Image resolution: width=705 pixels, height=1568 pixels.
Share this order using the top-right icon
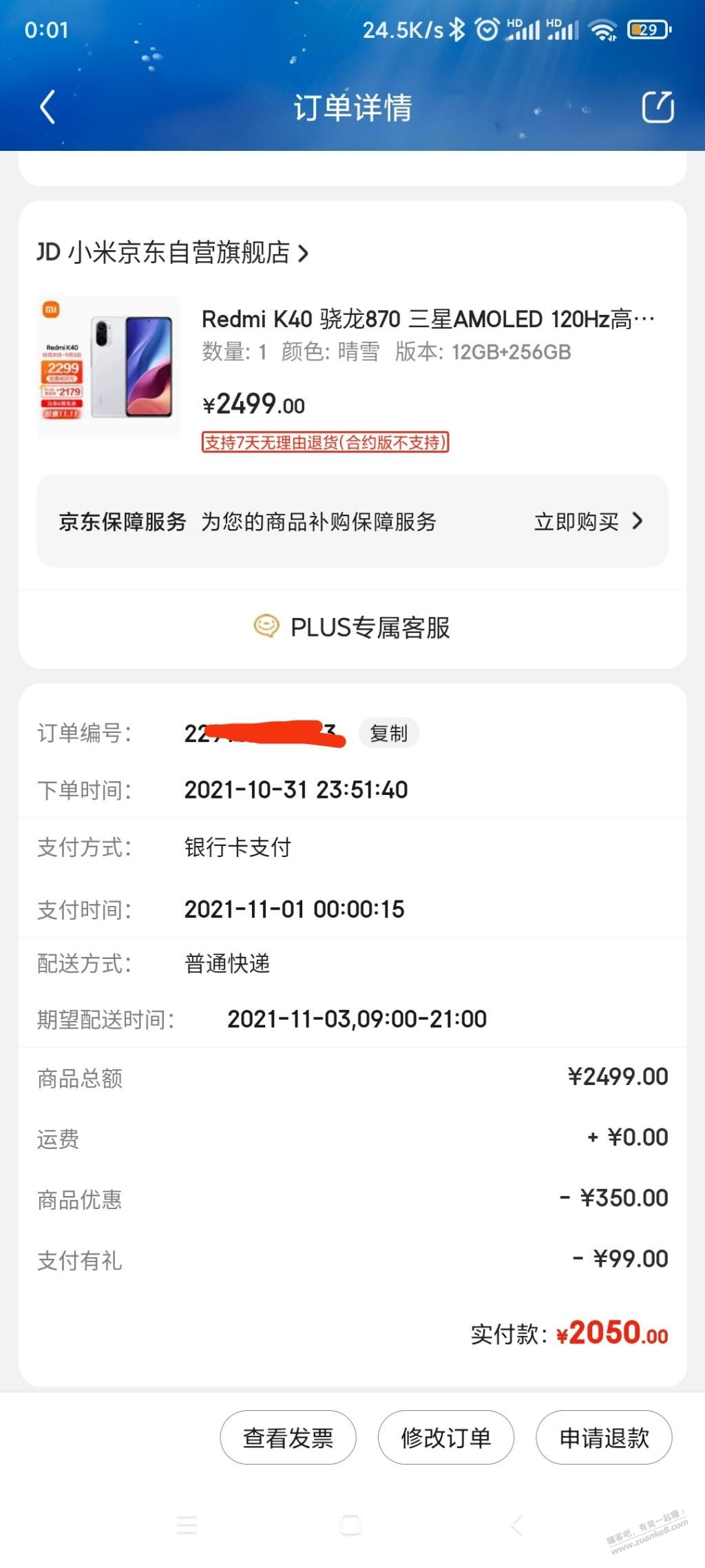pyautogui.click(x=657, y=107)
